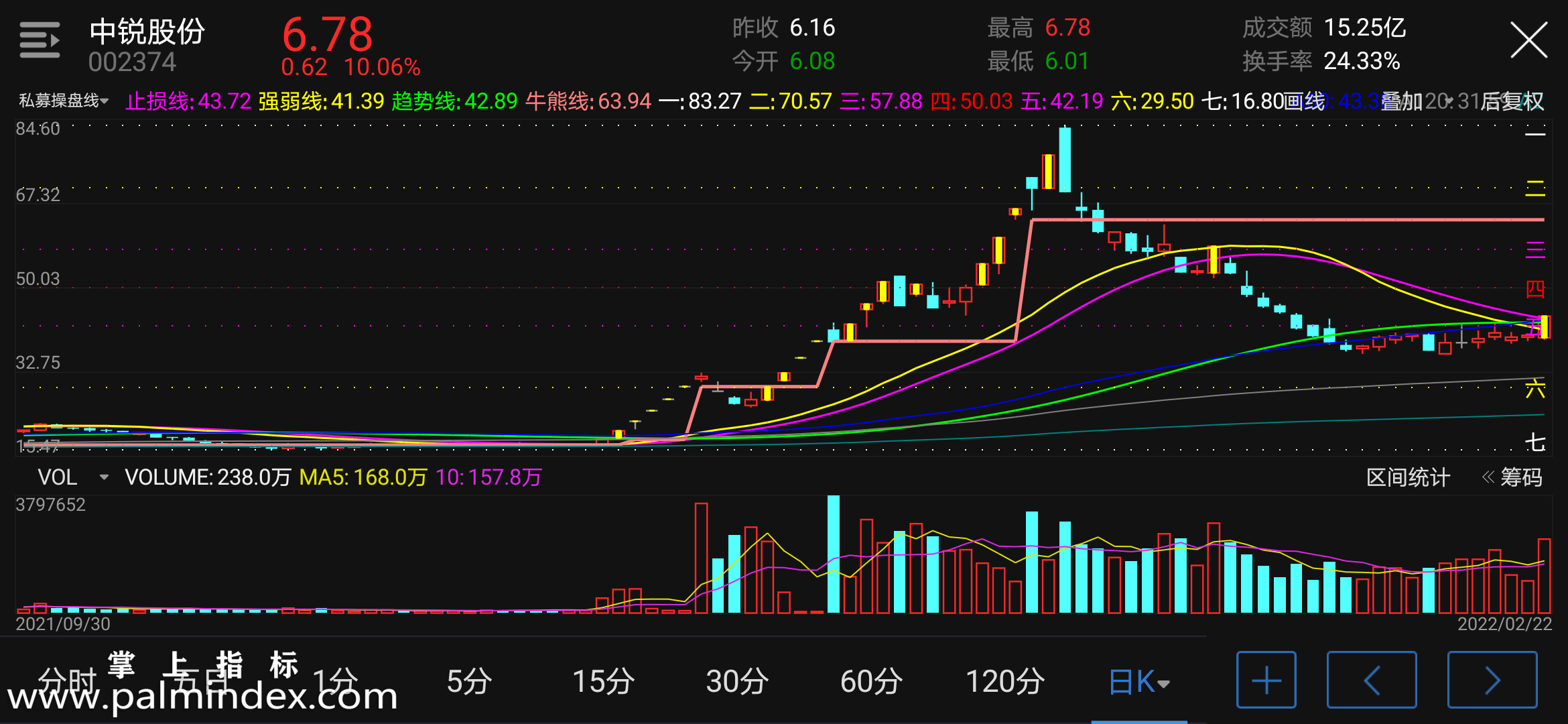This screenshot has height=724, width=1568.
Task: Open the 日K period dropdown
Action: point(1139,682)
